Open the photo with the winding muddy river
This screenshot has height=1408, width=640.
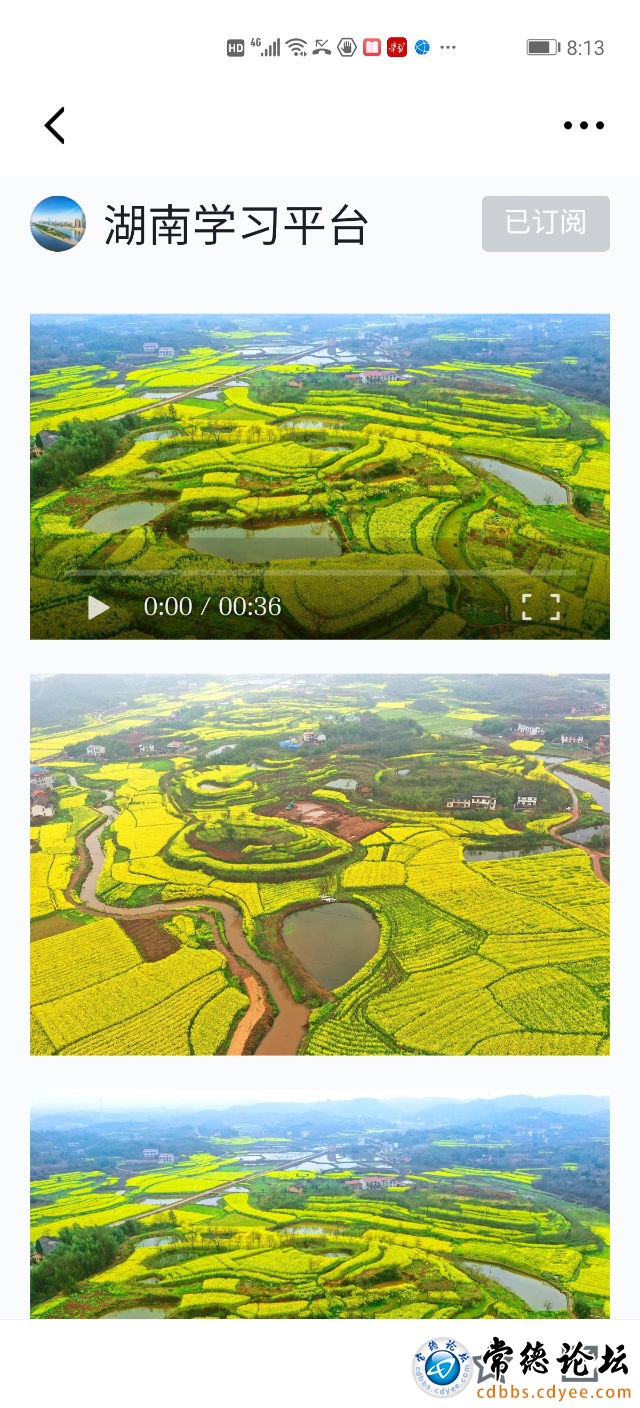[320, 864]
